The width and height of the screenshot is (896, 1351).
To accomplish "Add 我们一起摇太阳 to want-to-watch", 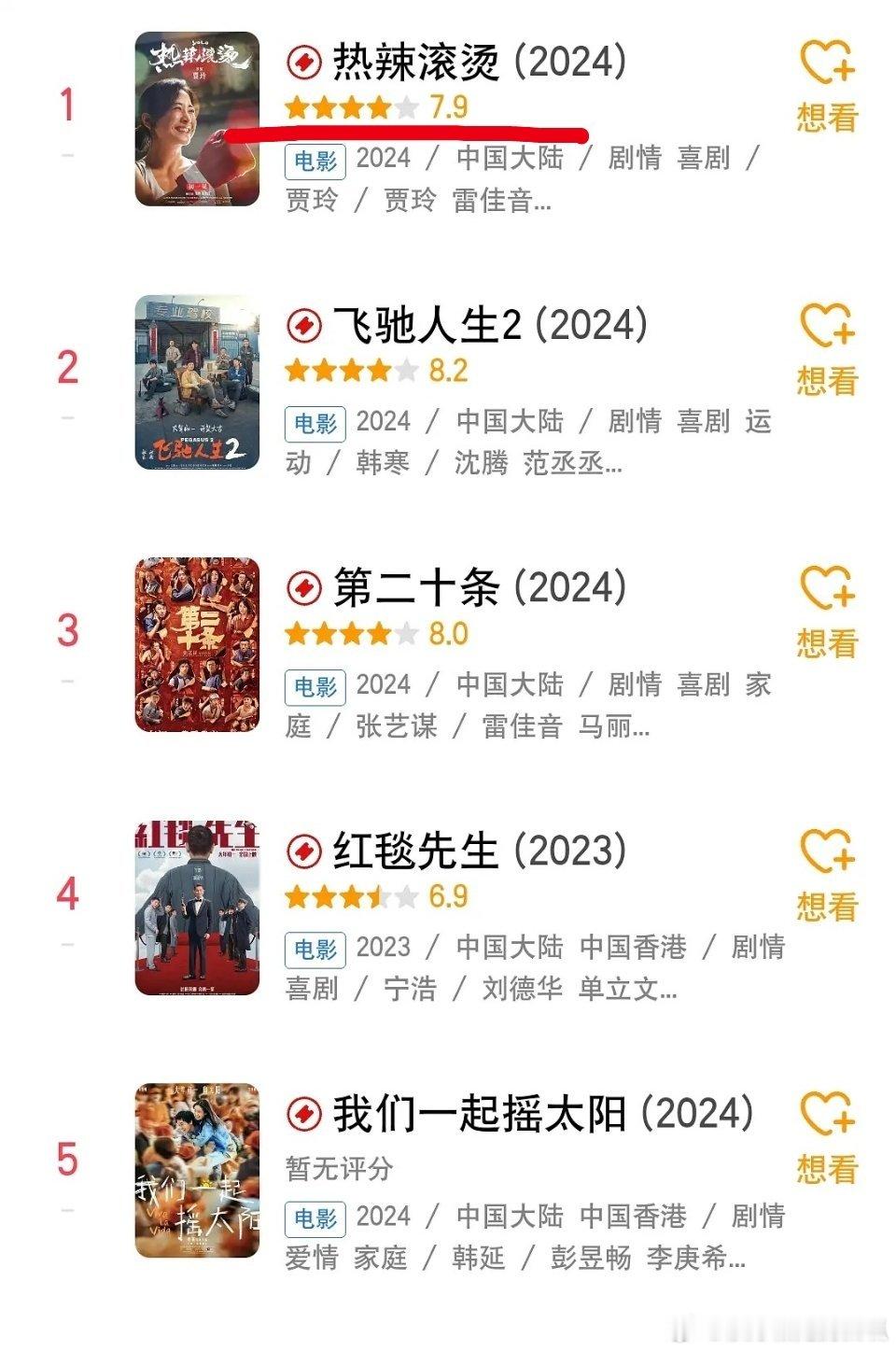I will click(x=827, y=1137).
